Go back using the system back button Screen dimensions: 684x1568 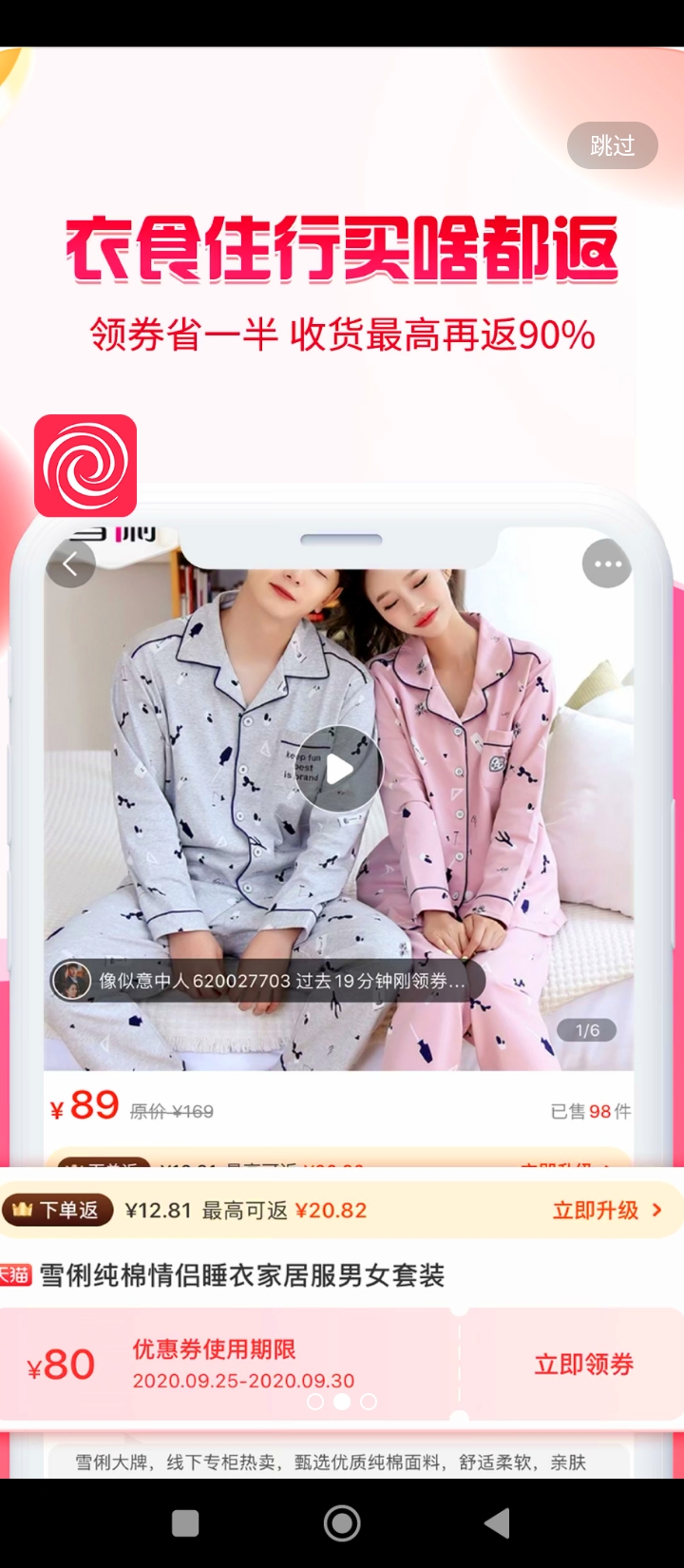pyautogui.click(x=497, y=1523)
